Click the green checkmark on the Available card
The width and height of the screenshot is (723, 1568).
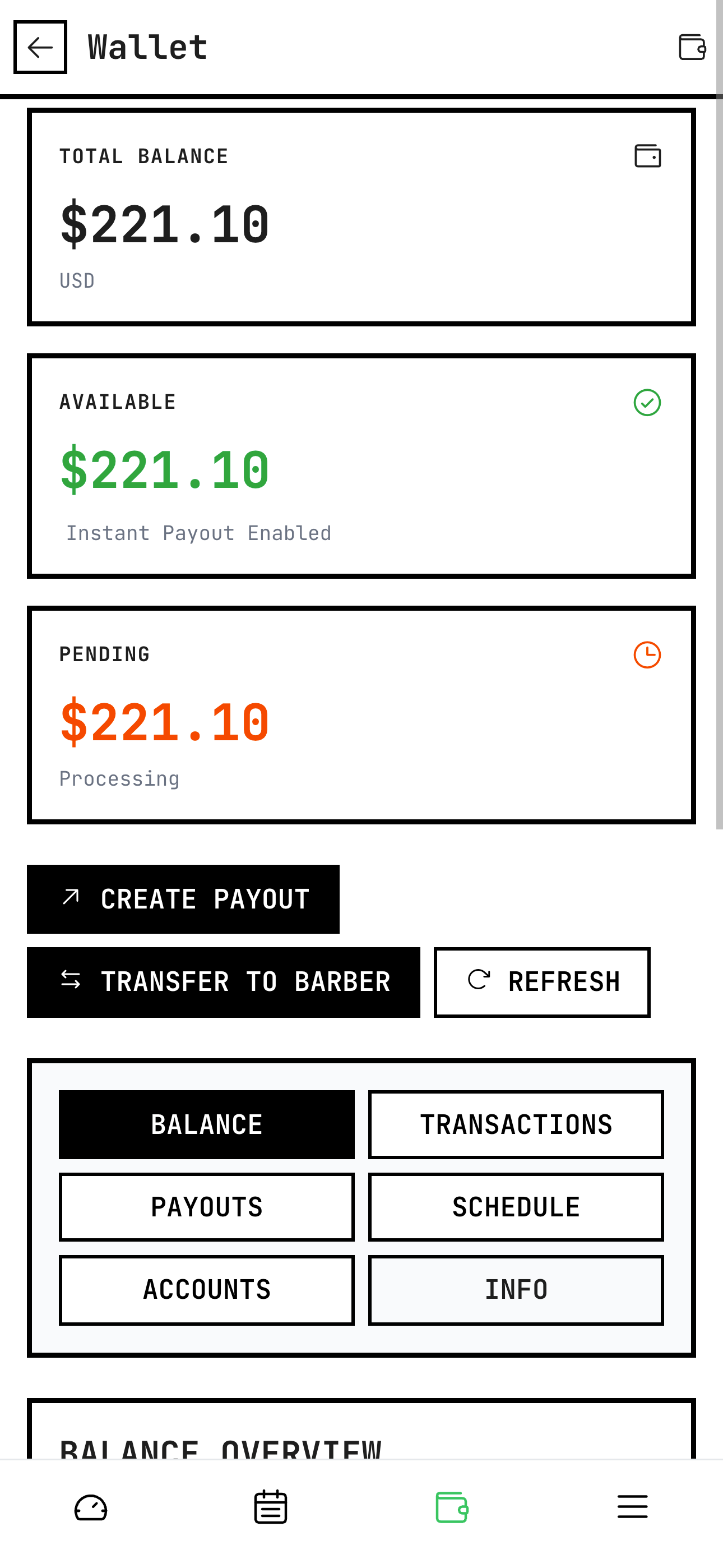[x=646, y=400]
